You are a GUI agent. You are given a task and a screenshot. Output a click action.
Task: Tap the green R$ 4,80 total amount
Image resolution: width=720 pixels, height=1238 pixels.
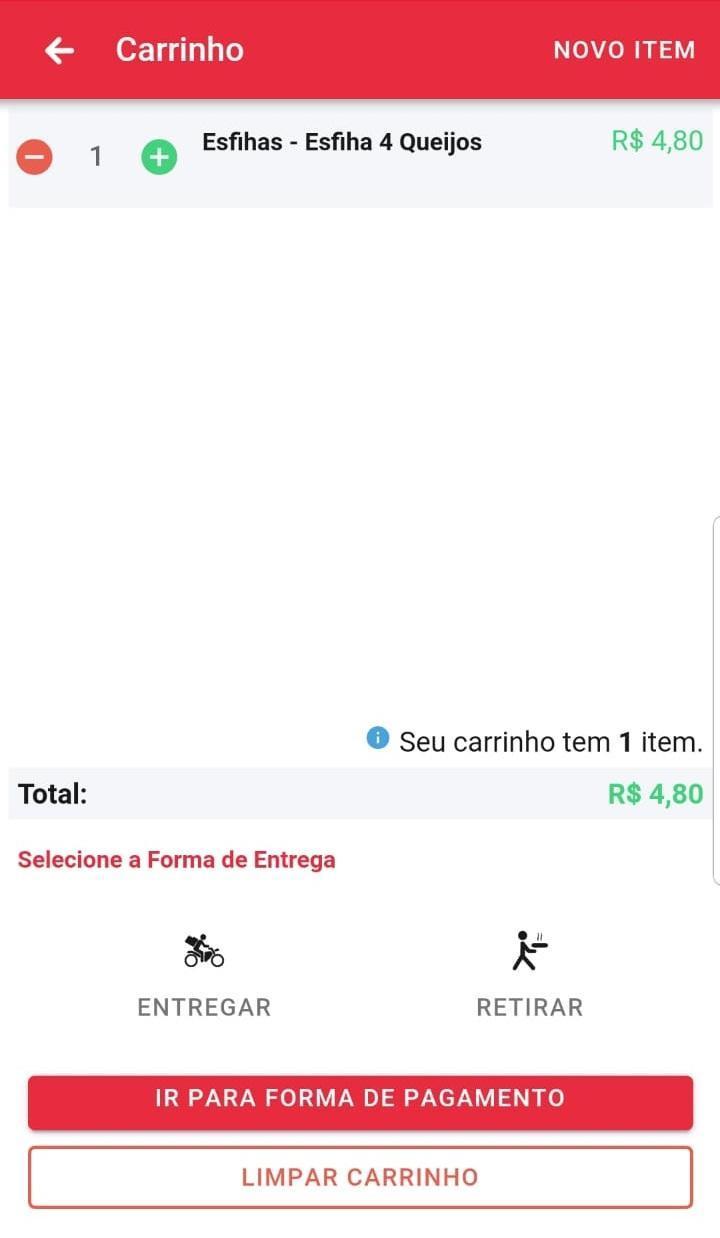[x=655, y=793]
